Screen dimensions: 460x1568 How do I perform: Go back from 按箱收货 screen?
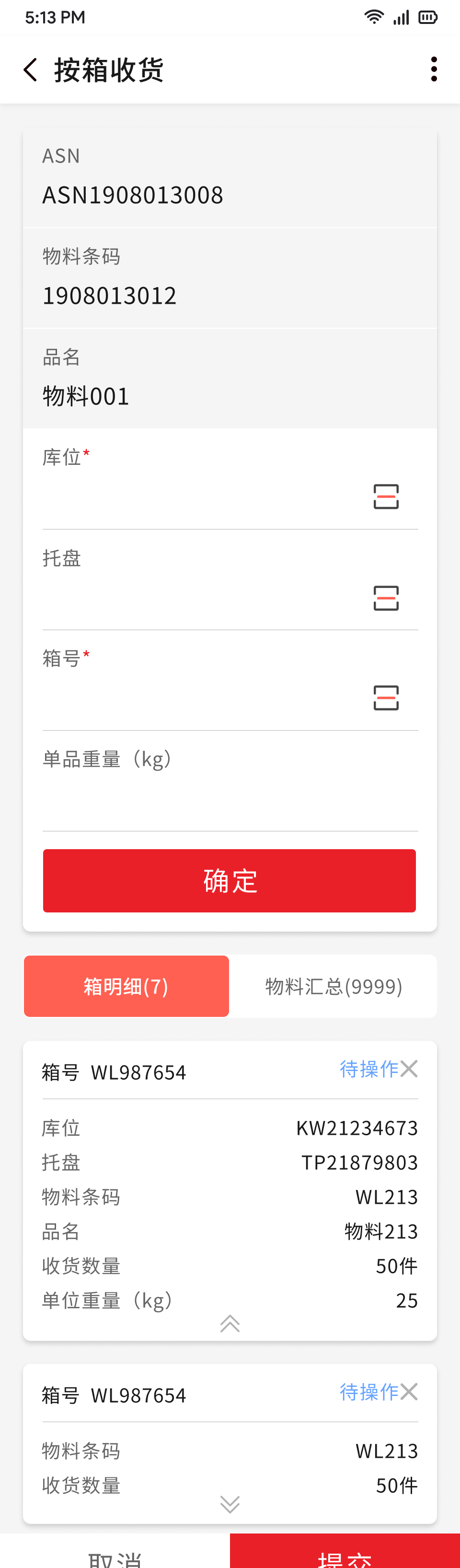pos(30,70)
